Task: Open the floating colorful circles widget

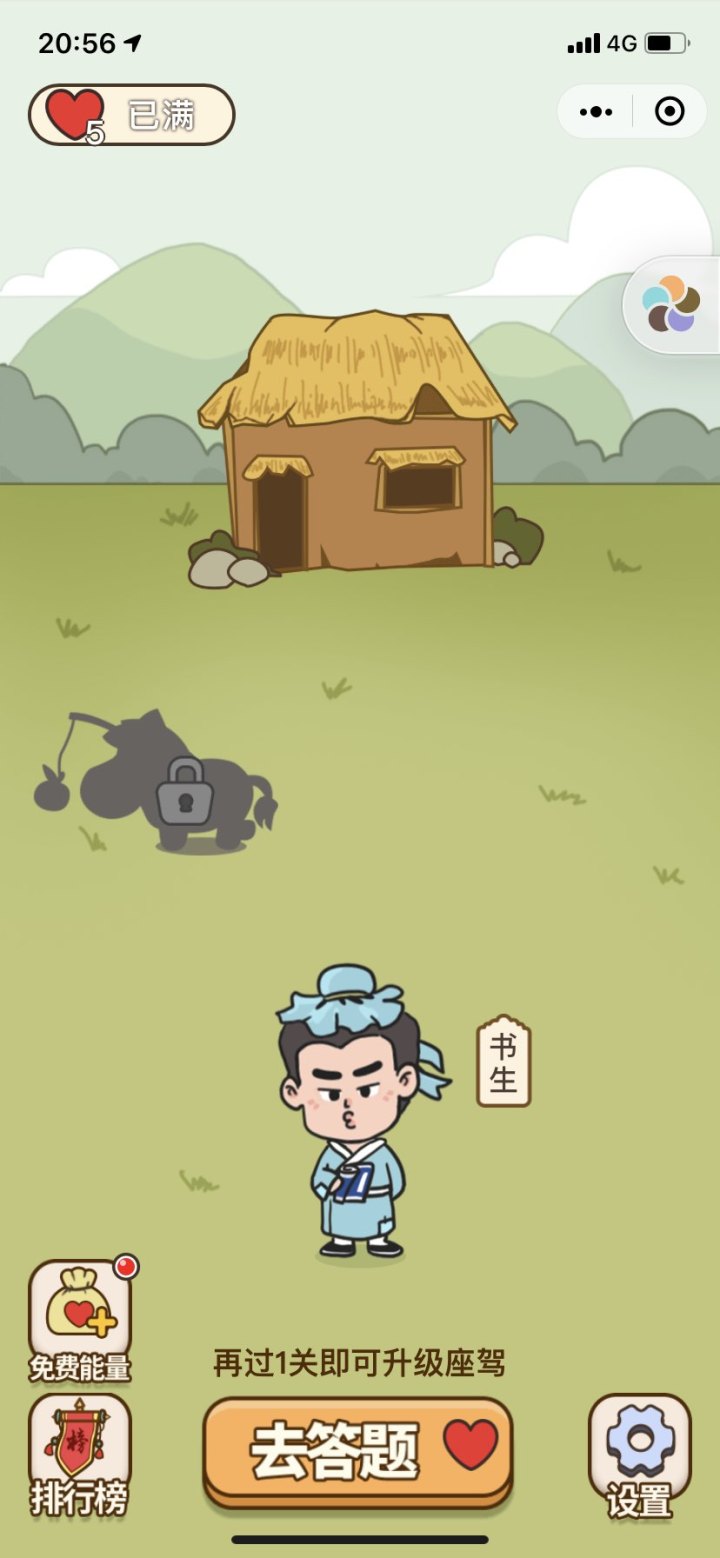Action: point(670,304)
